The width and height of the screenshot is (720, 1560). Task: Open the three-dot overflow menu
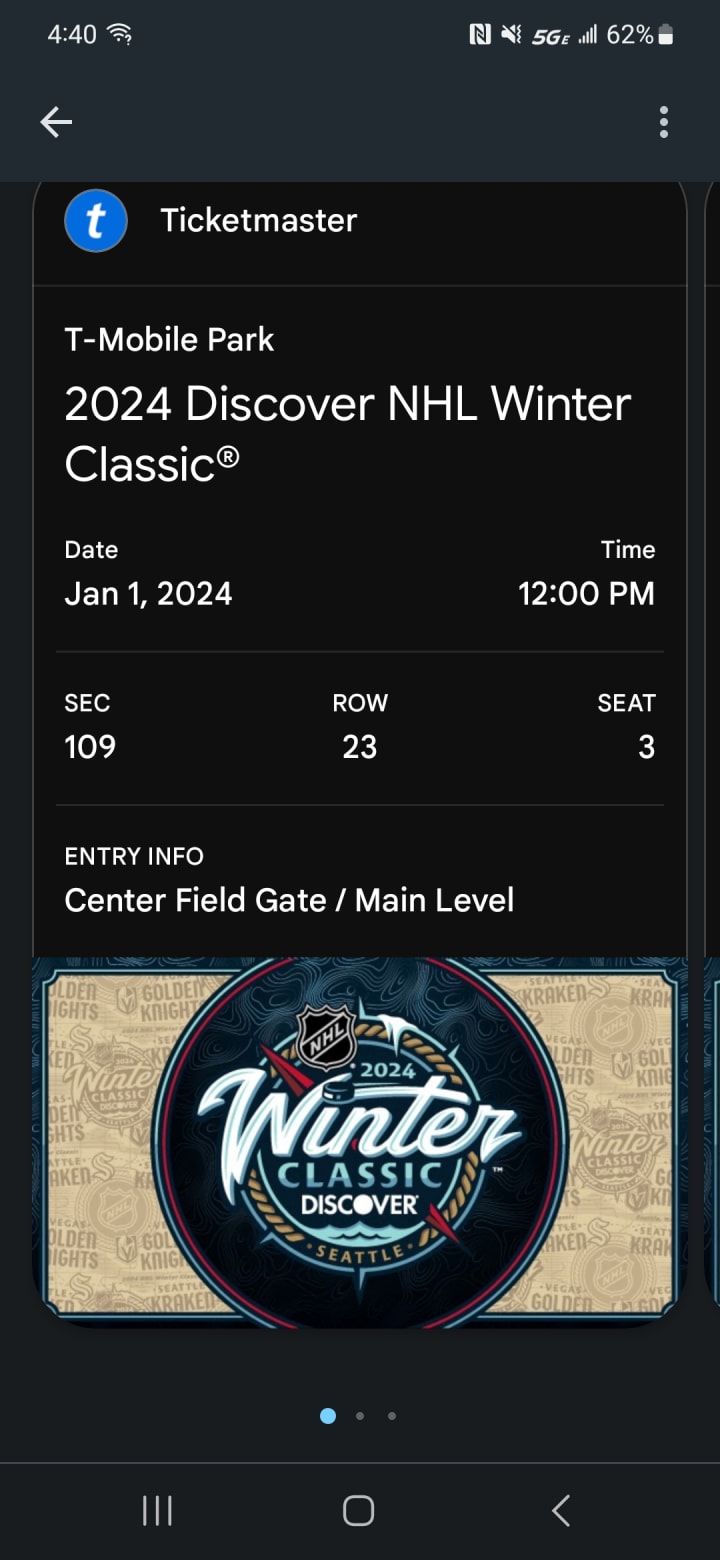(663, 122)
